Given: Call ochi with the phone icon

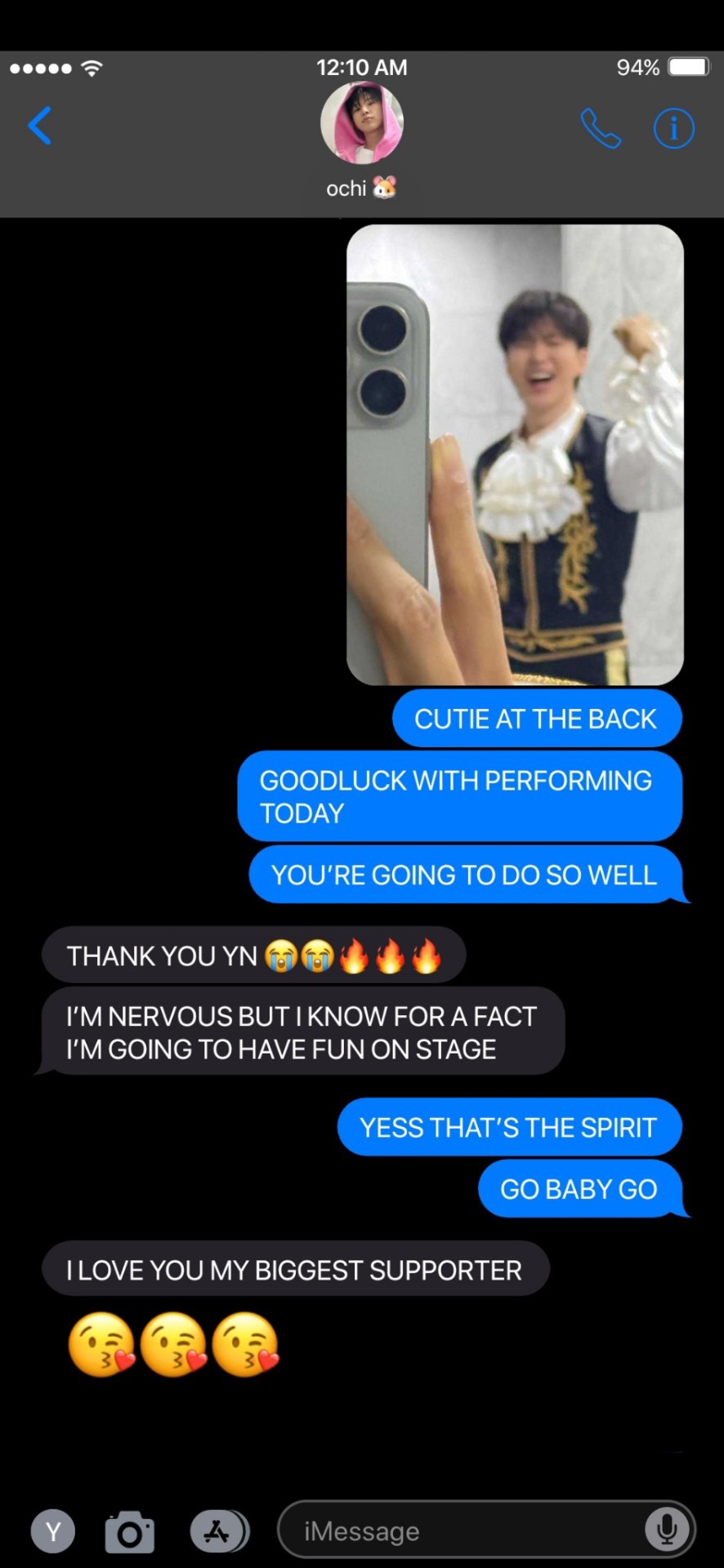Looking at the screenshot, I should (x=601, y=128).
